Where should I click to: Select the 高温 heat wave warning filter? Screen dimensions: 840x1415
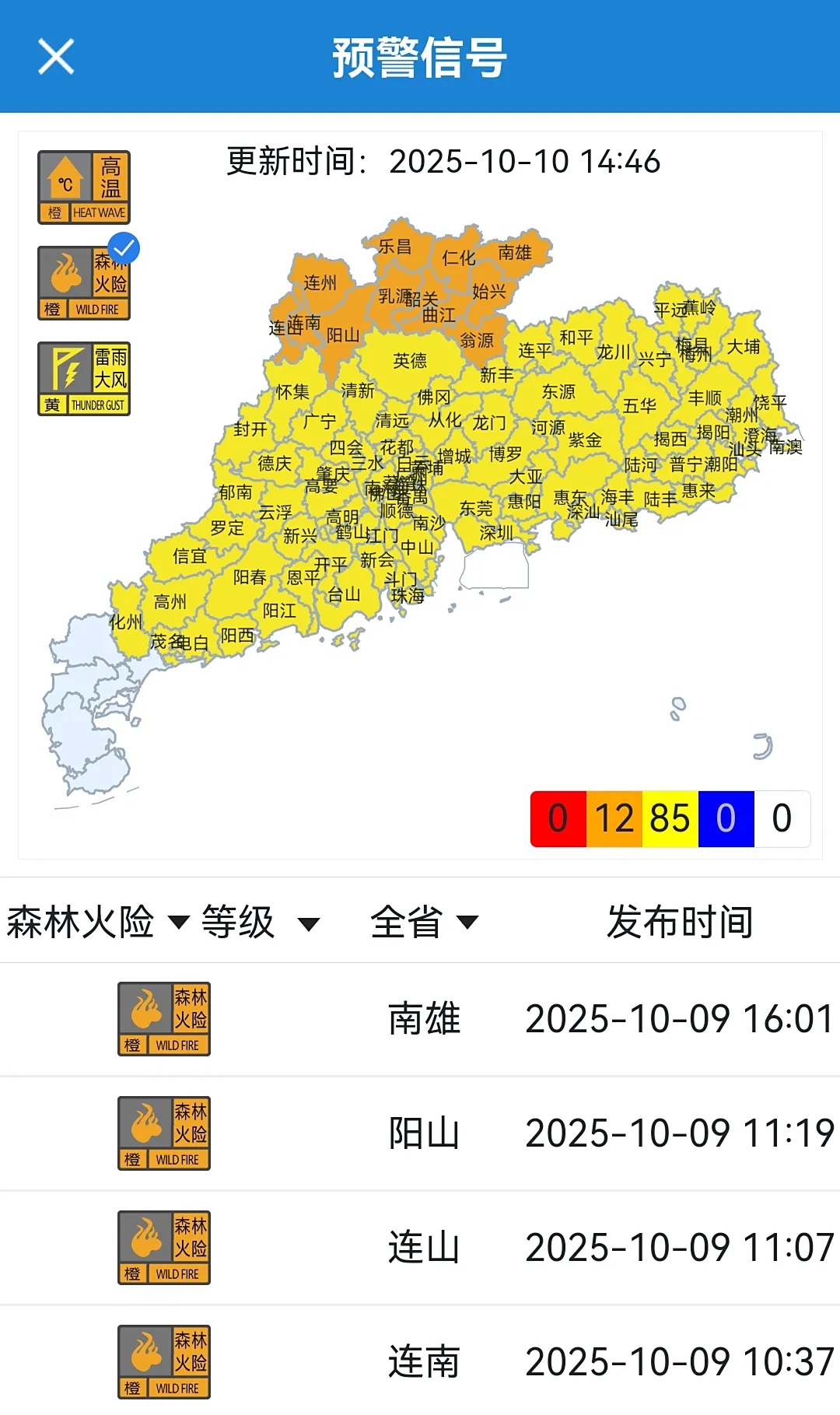click(84, 187)
